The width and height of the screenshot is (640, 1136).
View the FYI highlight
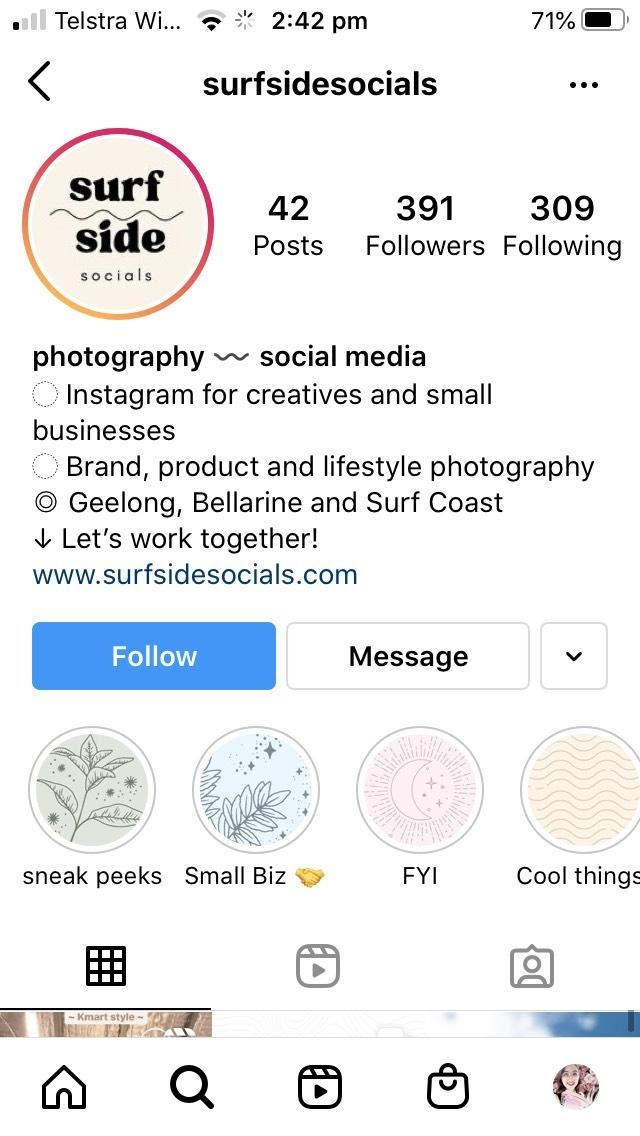pyautogui.click(x=420, y=790)
